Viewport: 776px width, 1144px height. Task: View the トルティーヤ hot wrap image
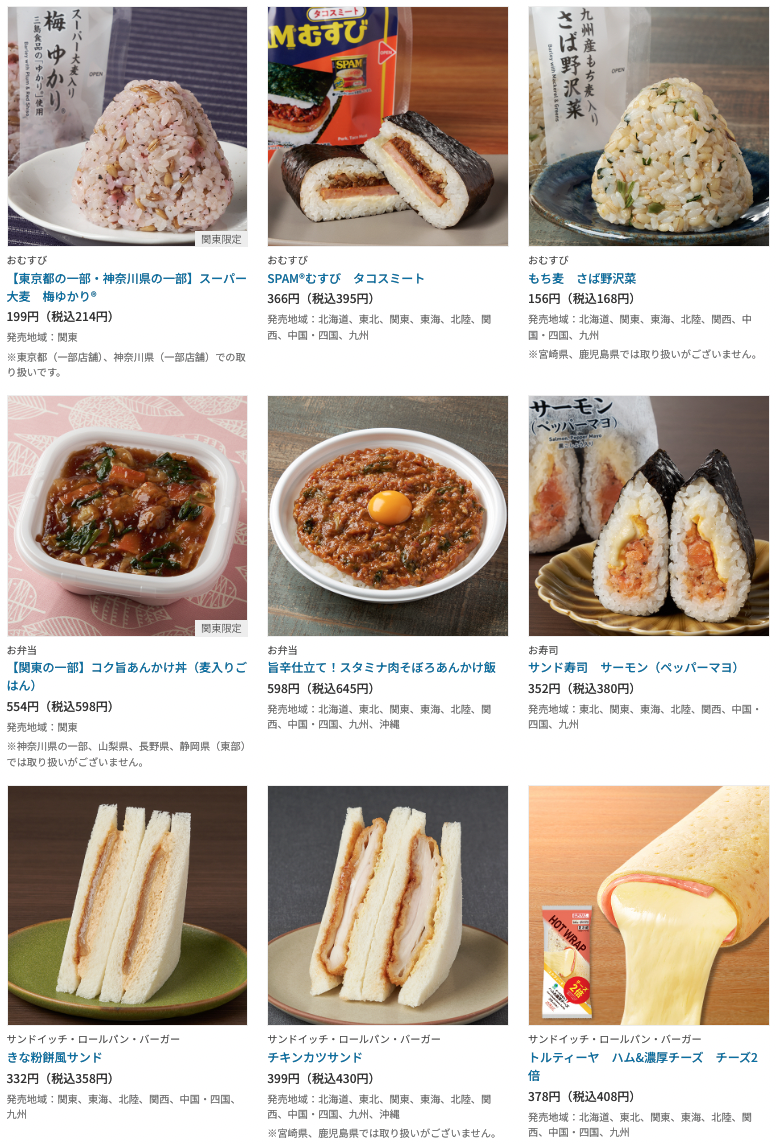[x=648, y=905]
